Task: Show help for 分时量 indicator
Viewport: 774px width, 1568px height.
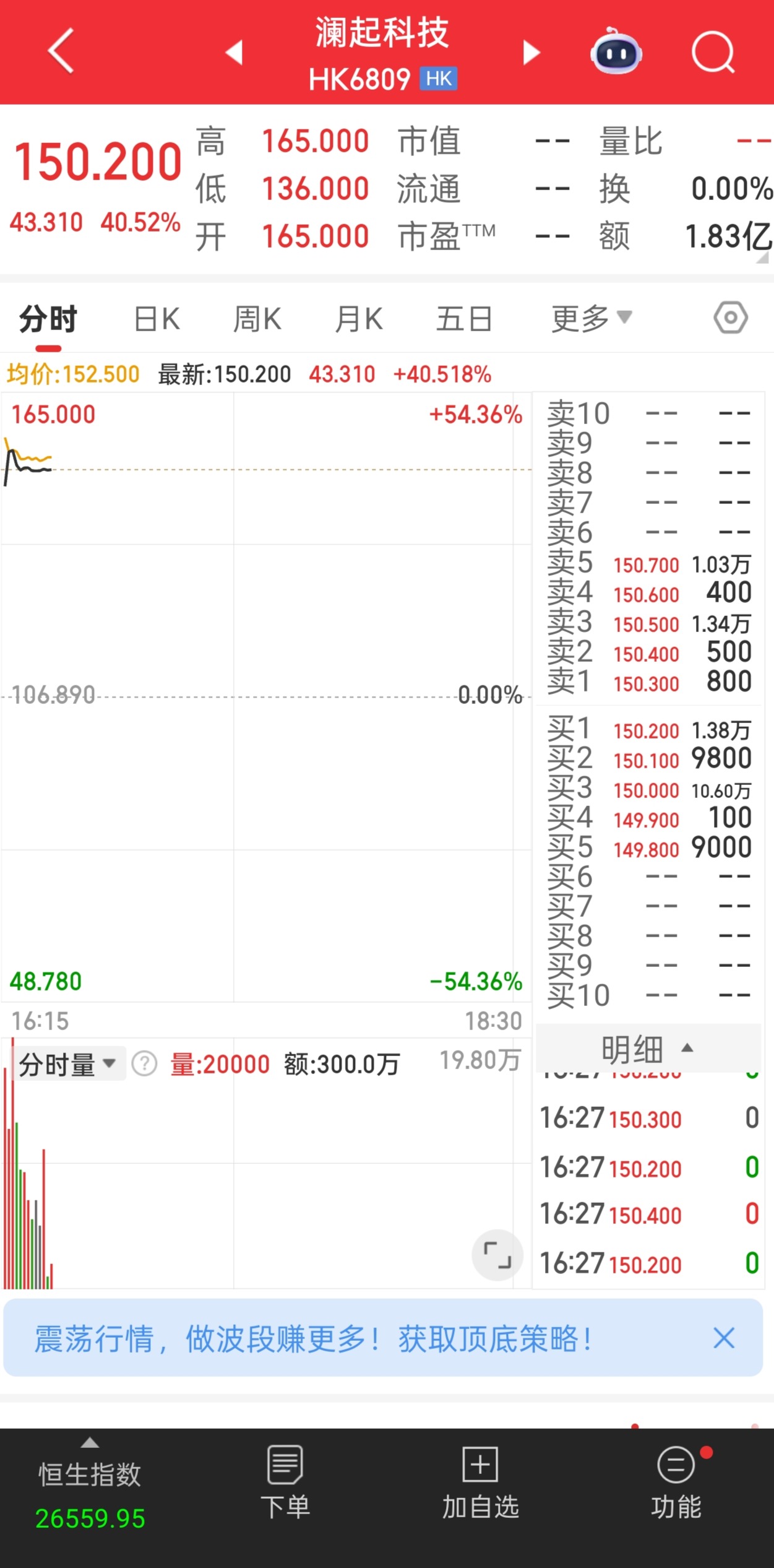Action: coord(144,1064)
